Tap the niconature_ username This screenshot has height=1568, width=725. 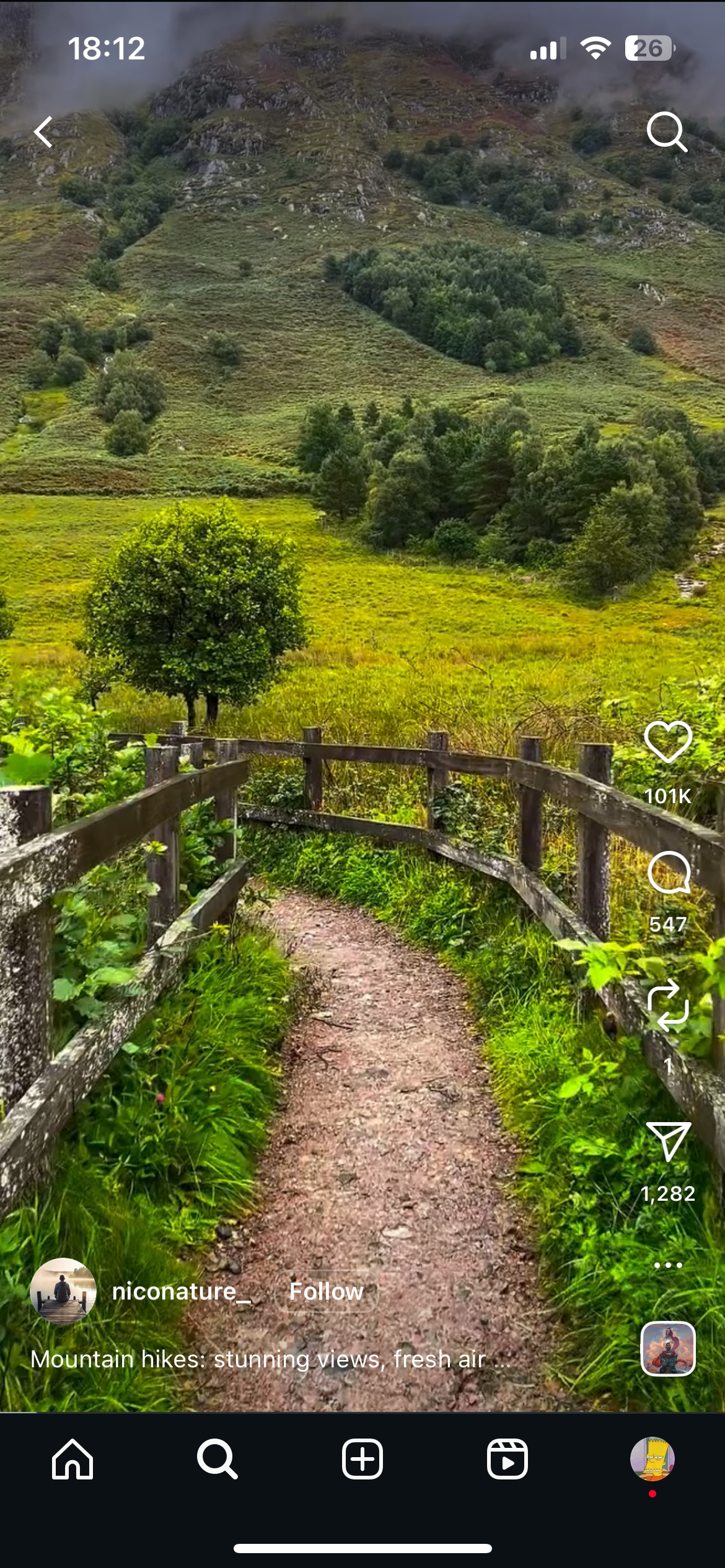point(181,1291)
